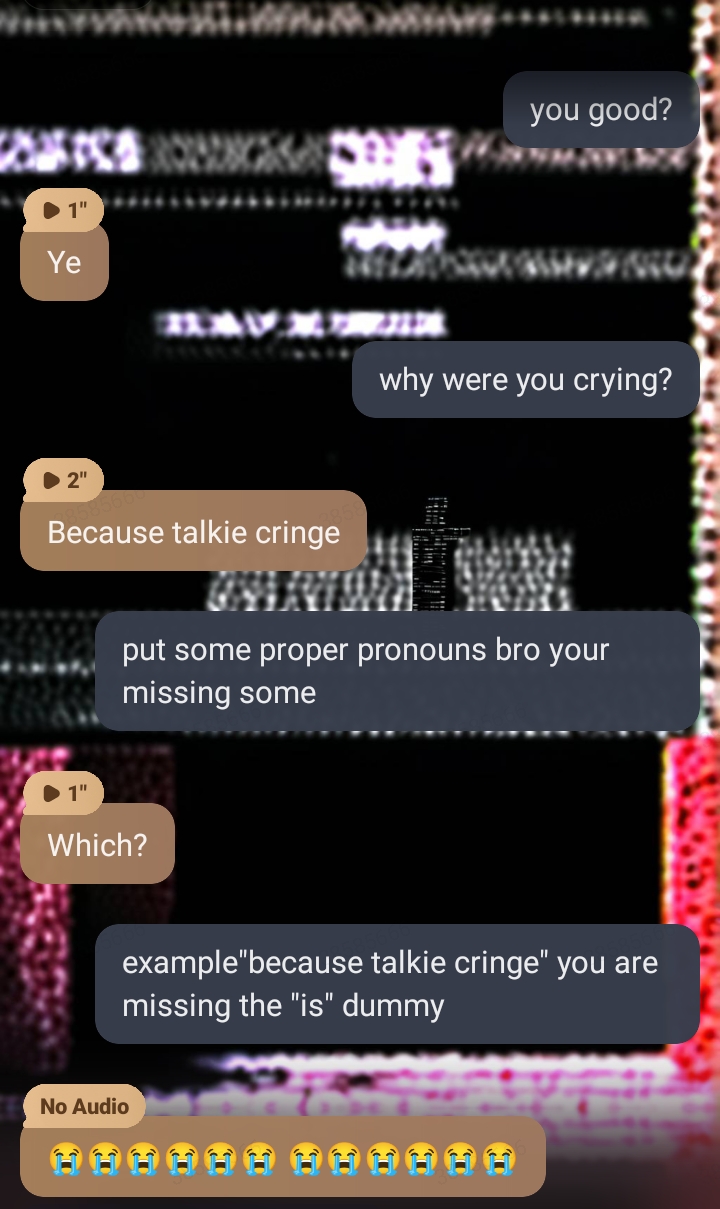
Task: Play the audio above the "Ye" message
Action: point(61,210)
